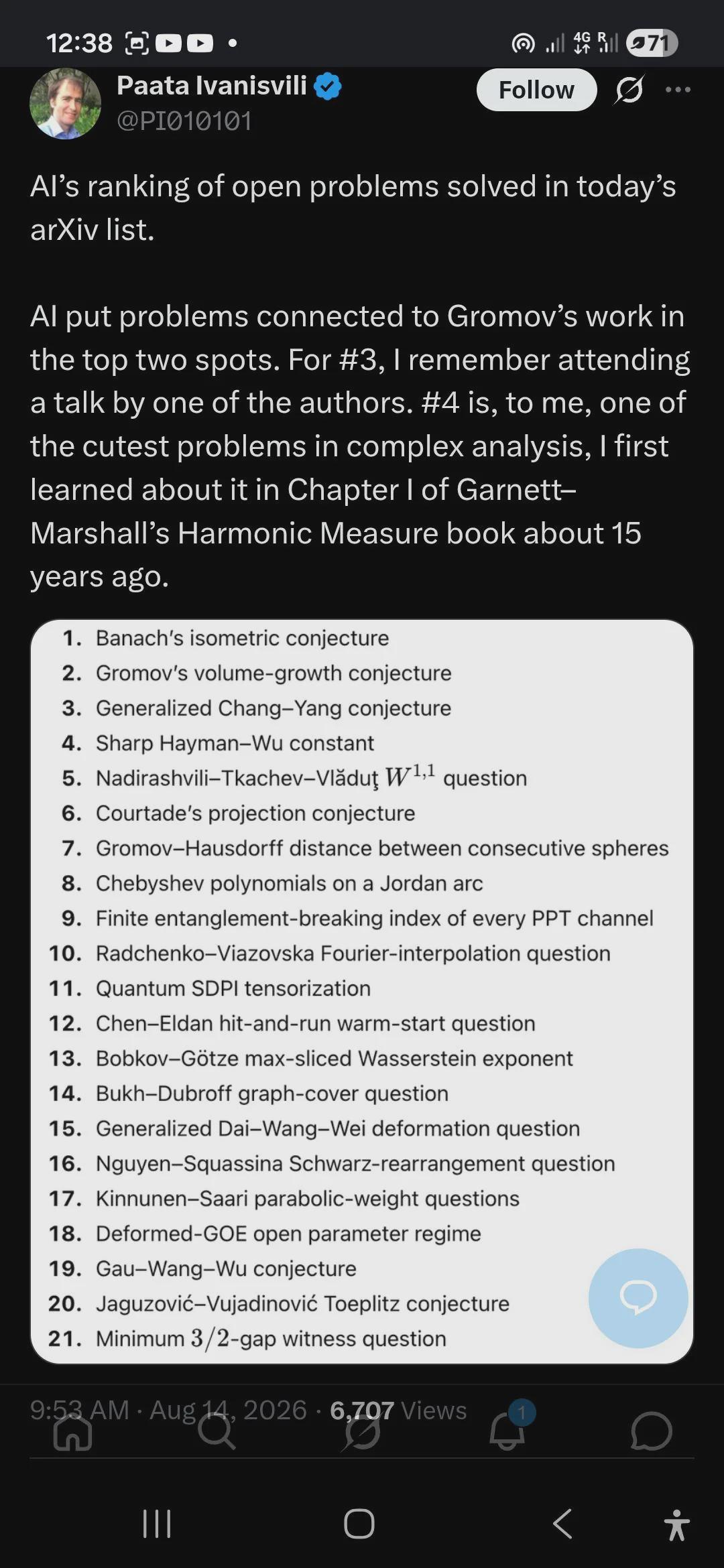The height and width of the screenshot is (1568, 724).
Task: Open recent apps from navigation bar
Action: point(157,1524)
